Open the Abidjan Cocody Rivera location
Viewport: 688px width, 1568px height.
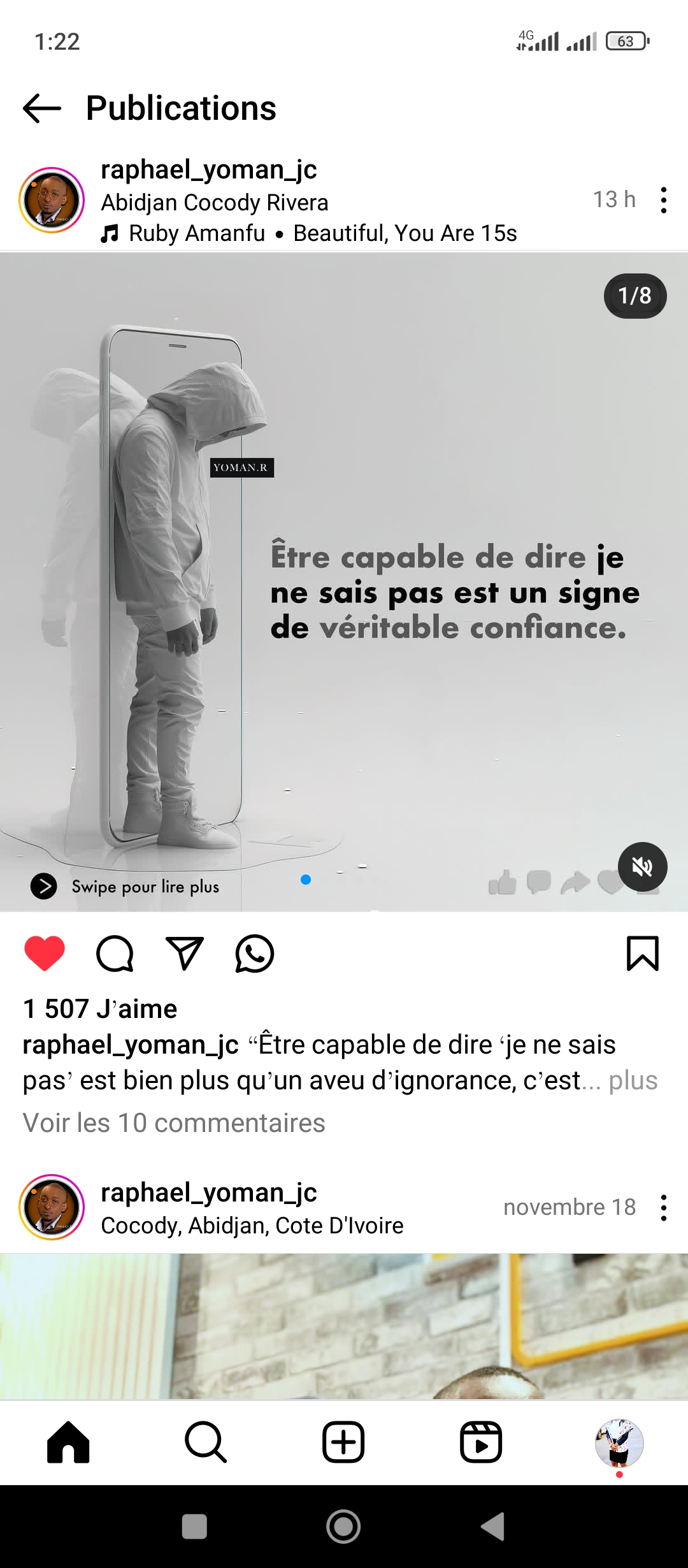(215, 203)
